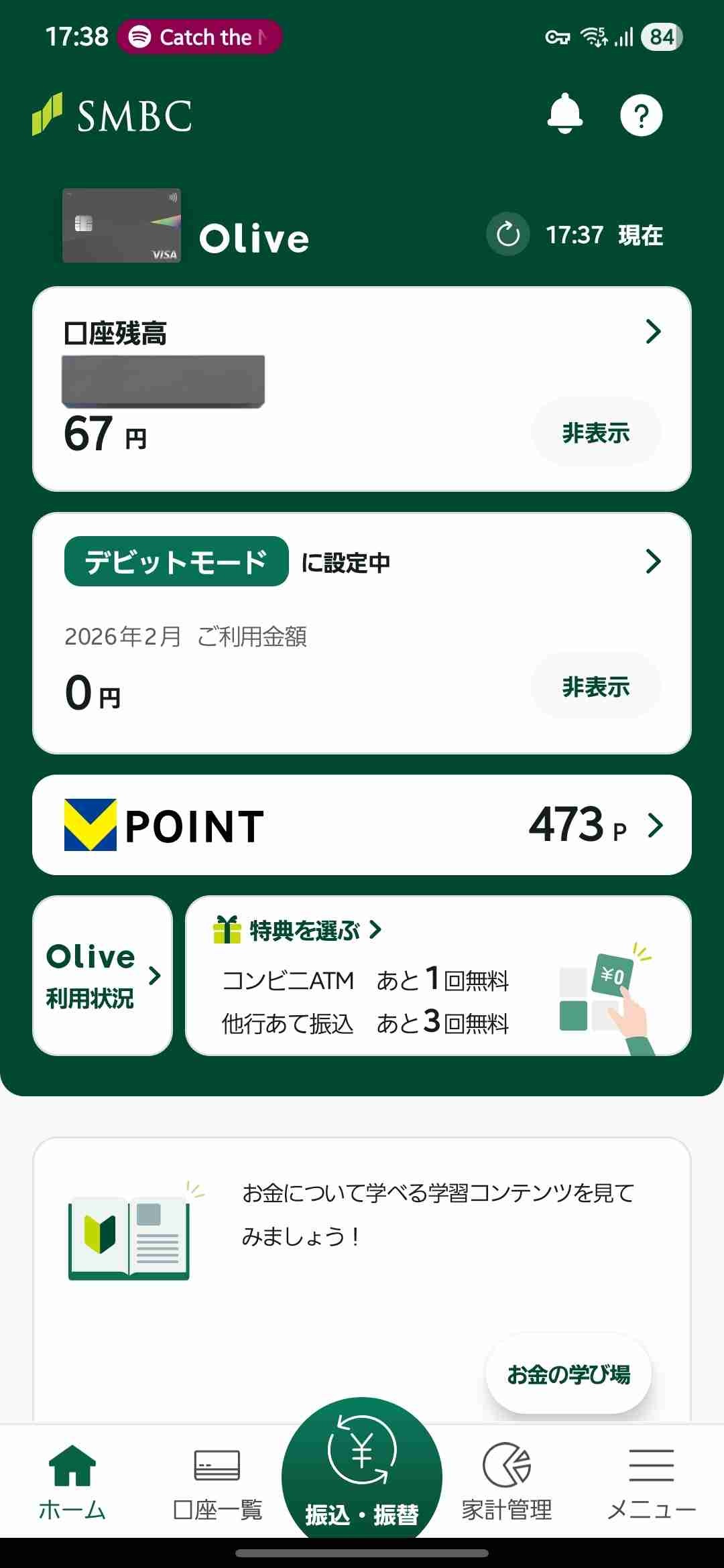The width and height of the screenshot is (724, 1568).
Task: Switch to the 家計管理 tab
Action: (x=507, y=1482)
